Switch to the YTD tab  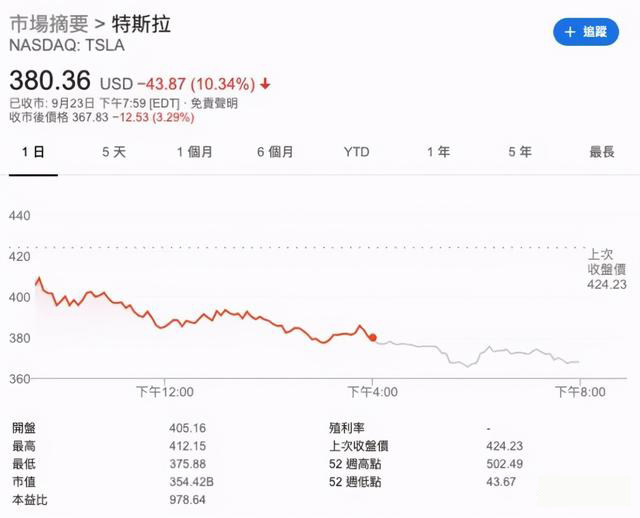(x=356, y=152)
